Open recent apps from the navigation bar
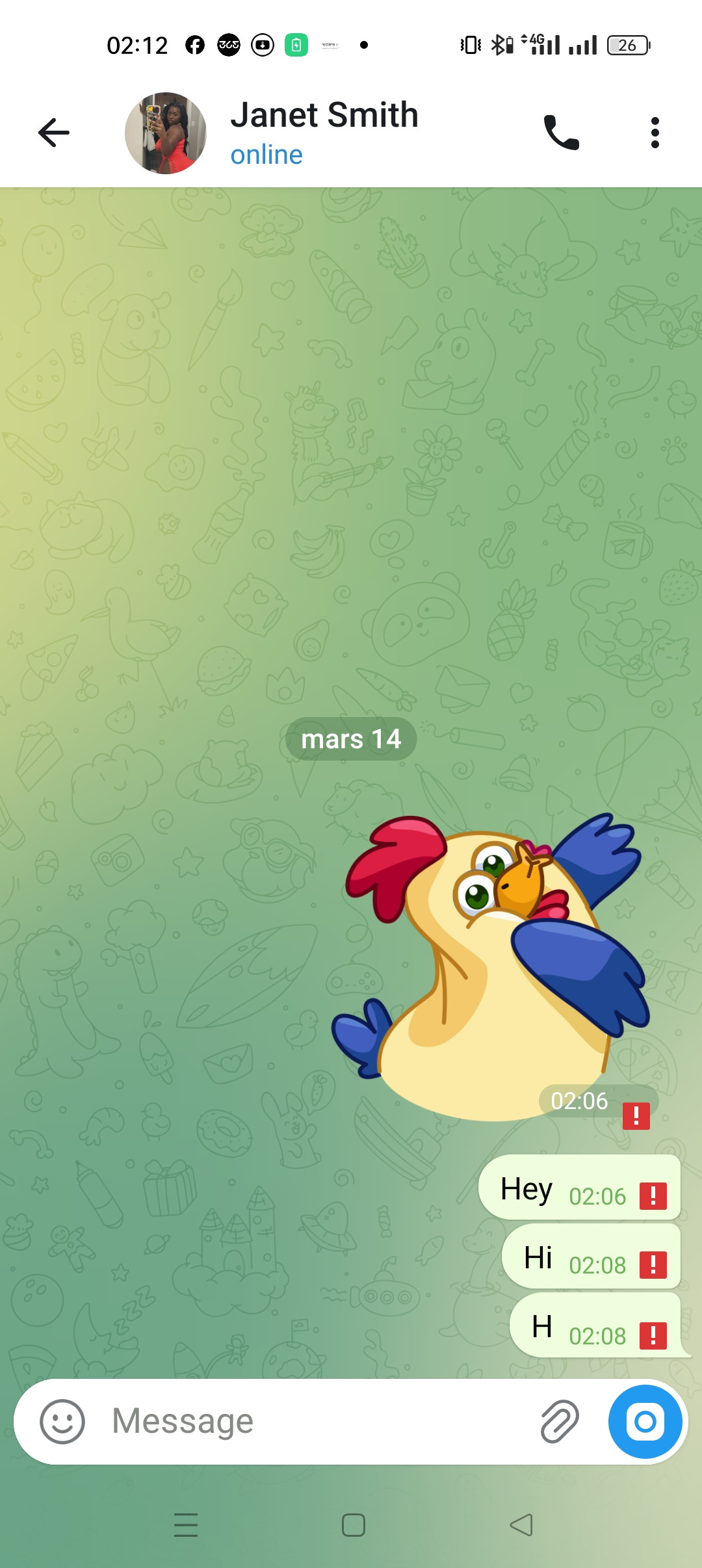Image resolution: width=702 pixels, height=1568 pixels. 186,1525
